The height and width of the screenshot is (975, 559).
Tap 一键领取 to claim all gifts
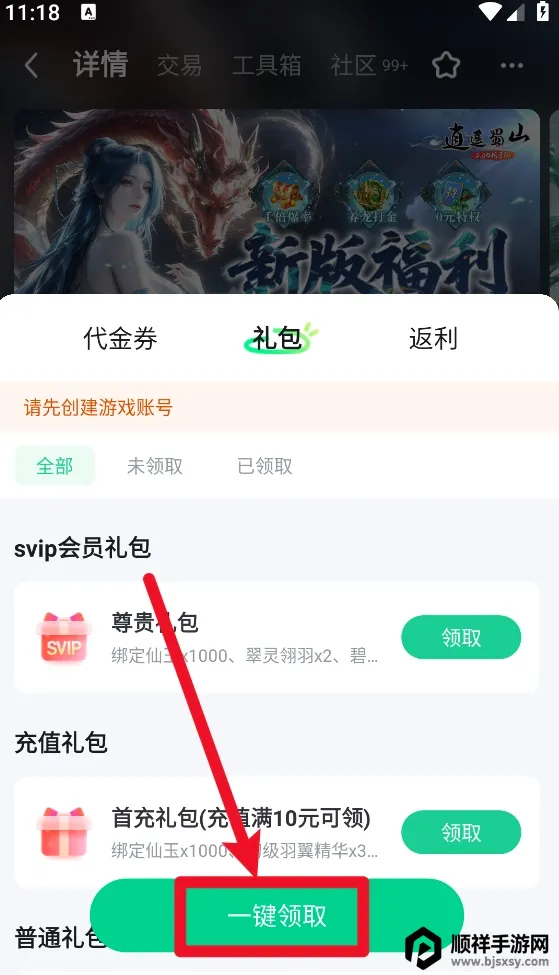277,915
